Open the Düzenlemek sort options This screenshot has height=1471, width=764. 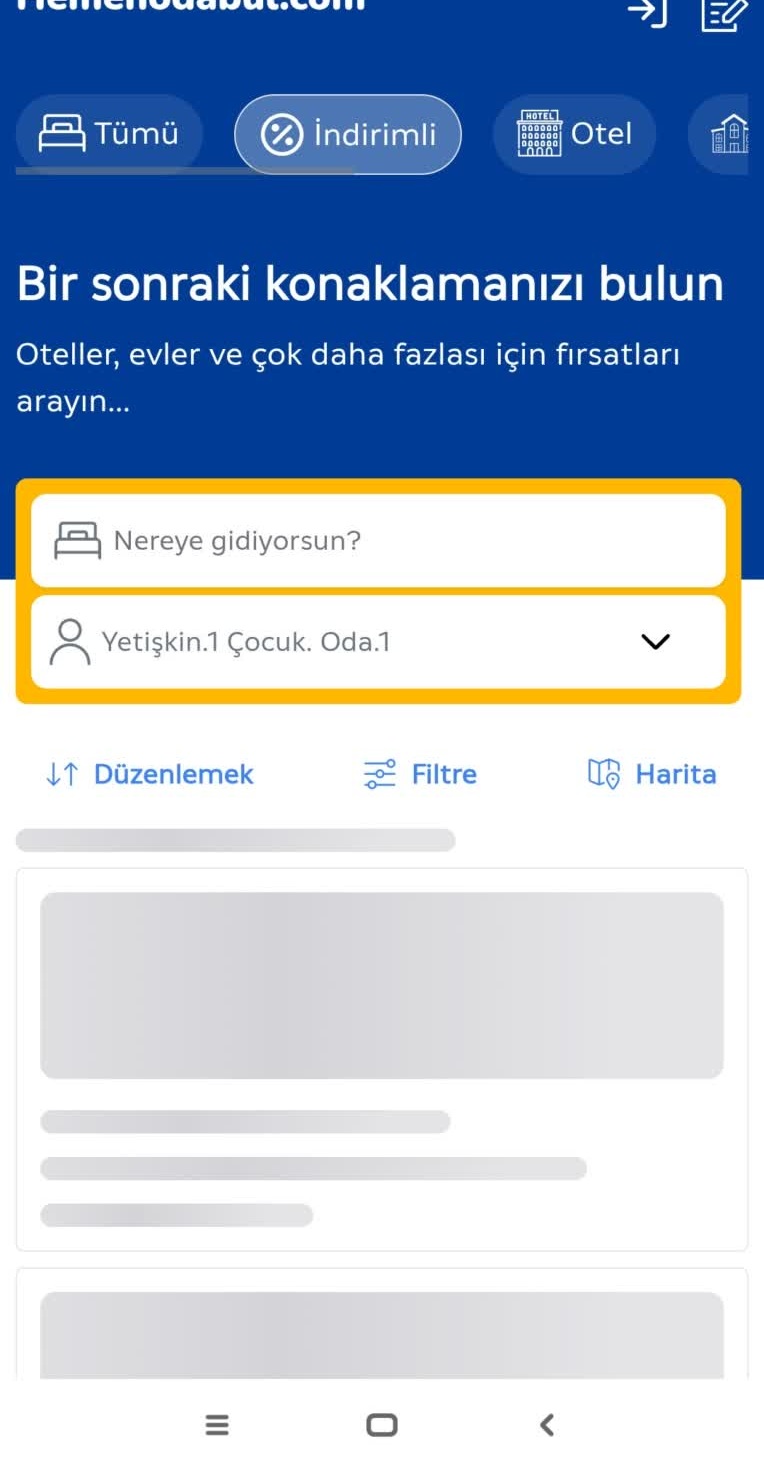[x=150, y=774]
